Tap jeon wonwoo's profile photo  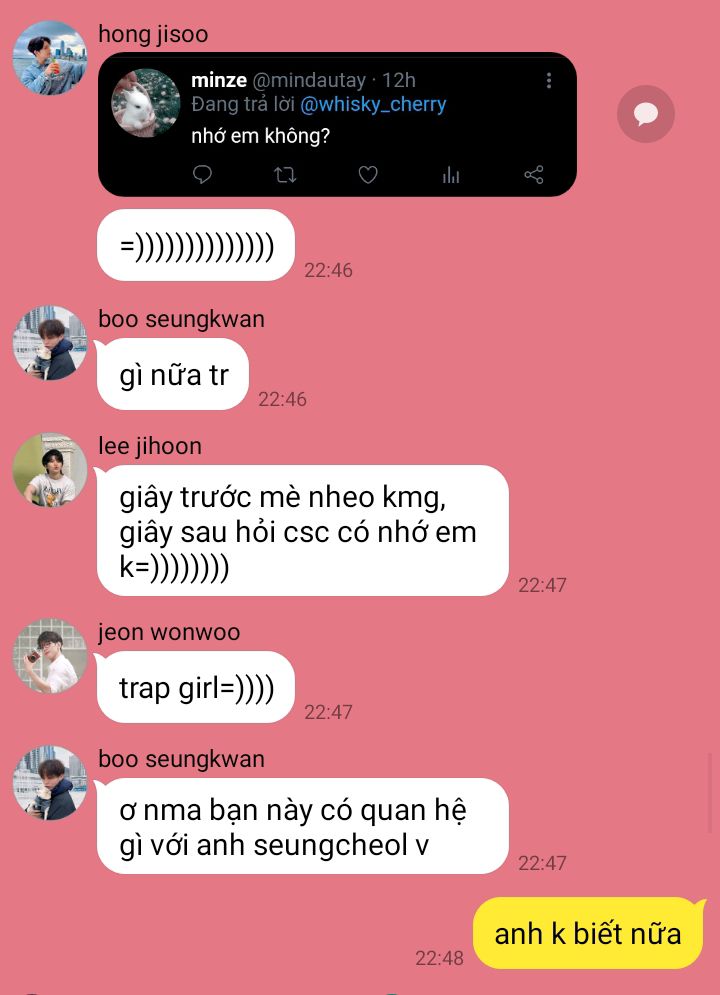click(50, 657)
